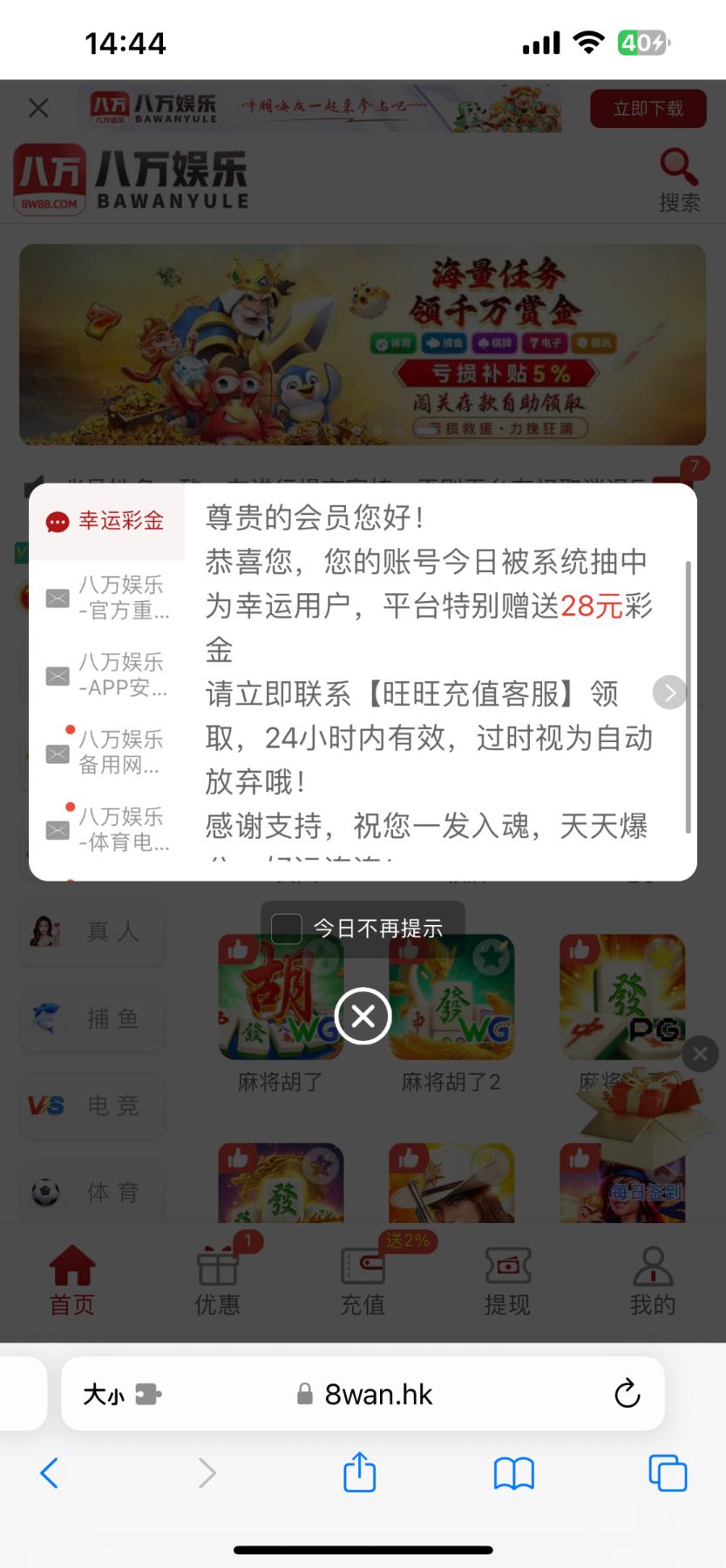
Task: Select the 真人 live casino category icon
Action: tap(91, 931)
